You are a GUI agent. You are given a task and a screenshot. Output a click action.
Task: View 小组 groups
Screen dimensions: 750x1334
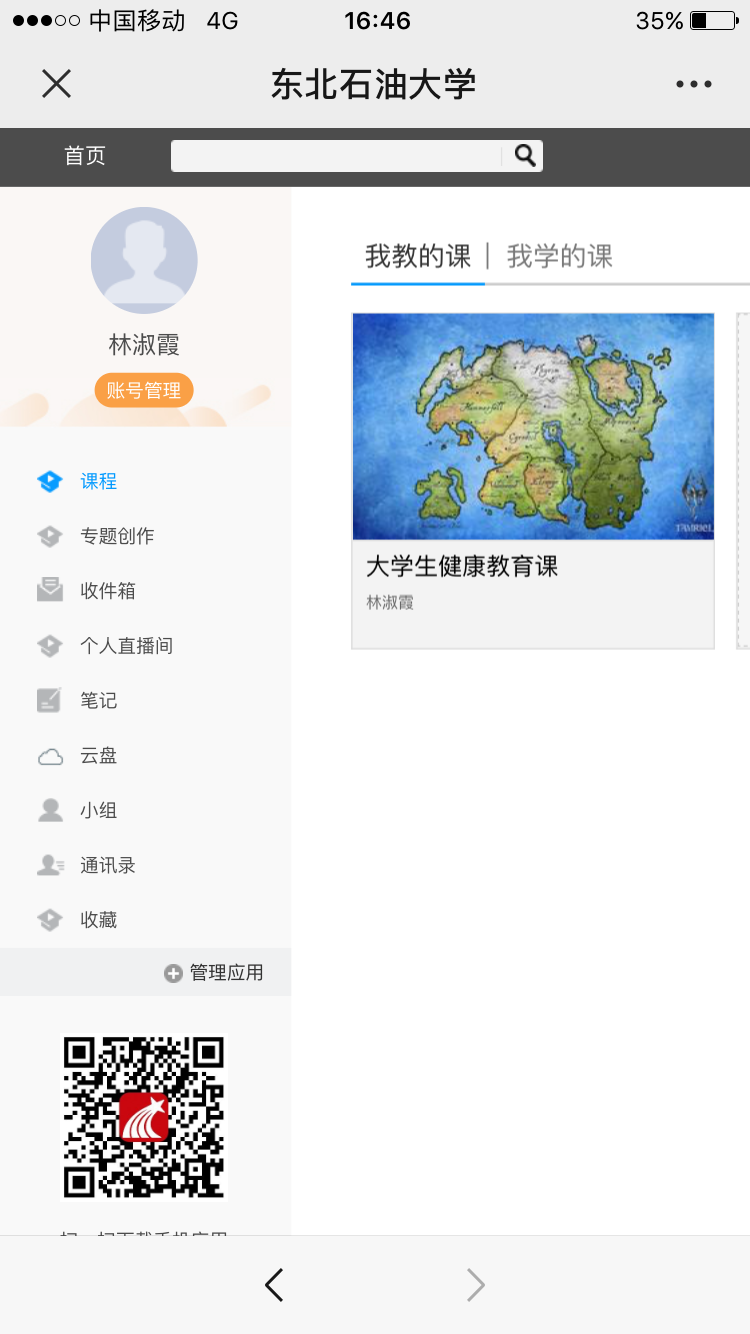pyautogui.click(x=98, y=811)
